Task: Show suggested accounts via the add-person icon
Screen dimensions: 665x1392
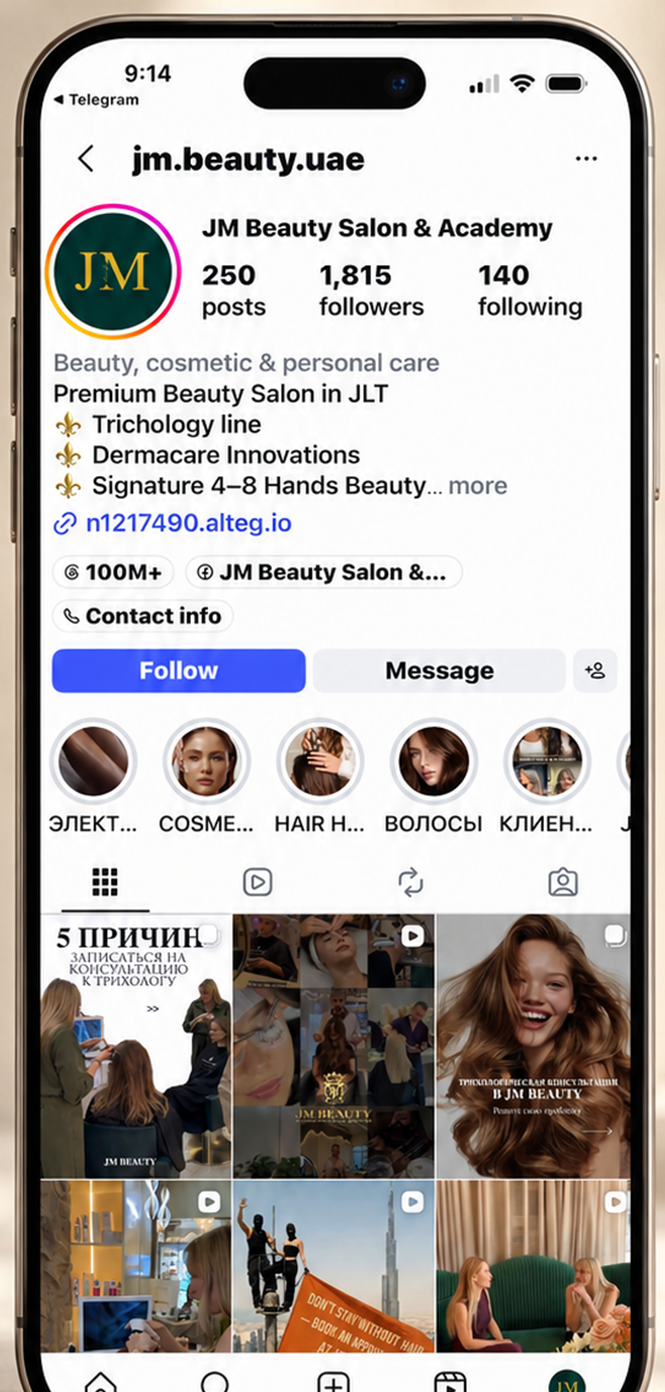Action: [595, 671]
